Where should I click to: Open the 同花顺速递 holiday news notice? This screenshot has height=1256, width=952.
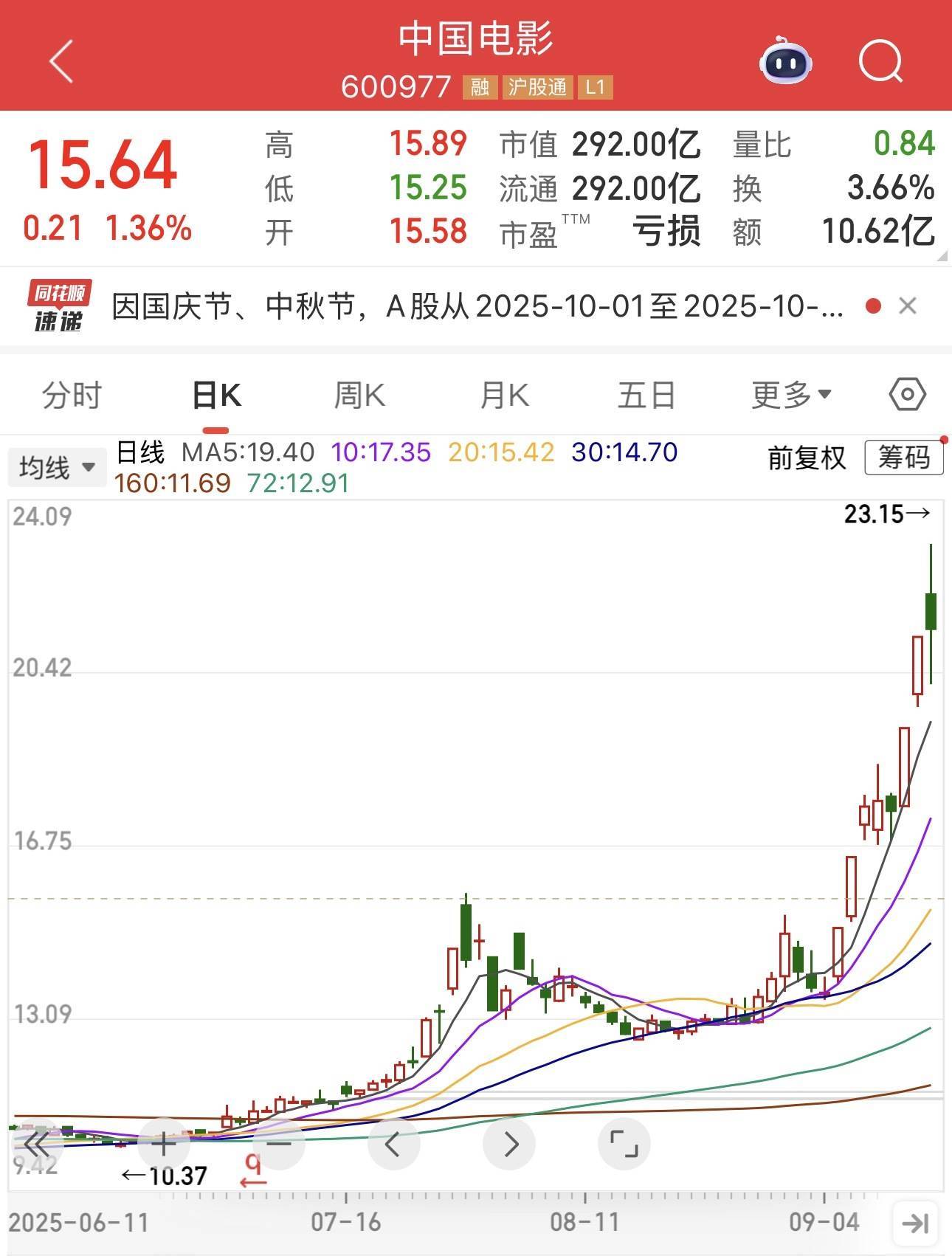pos(477,306)
